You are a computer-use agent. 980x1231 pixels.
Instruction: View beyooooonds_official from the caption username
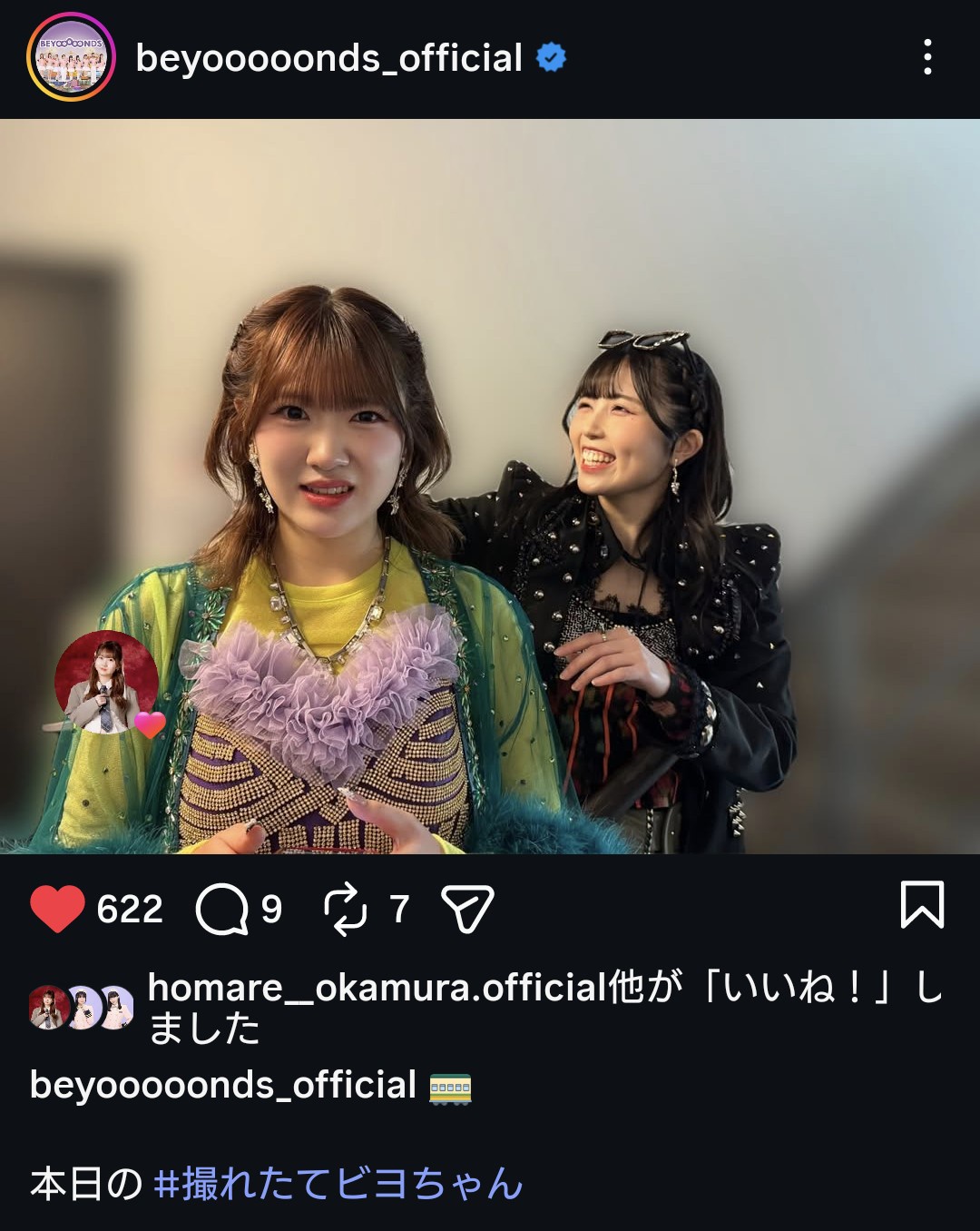click(x=223, y=1086)
